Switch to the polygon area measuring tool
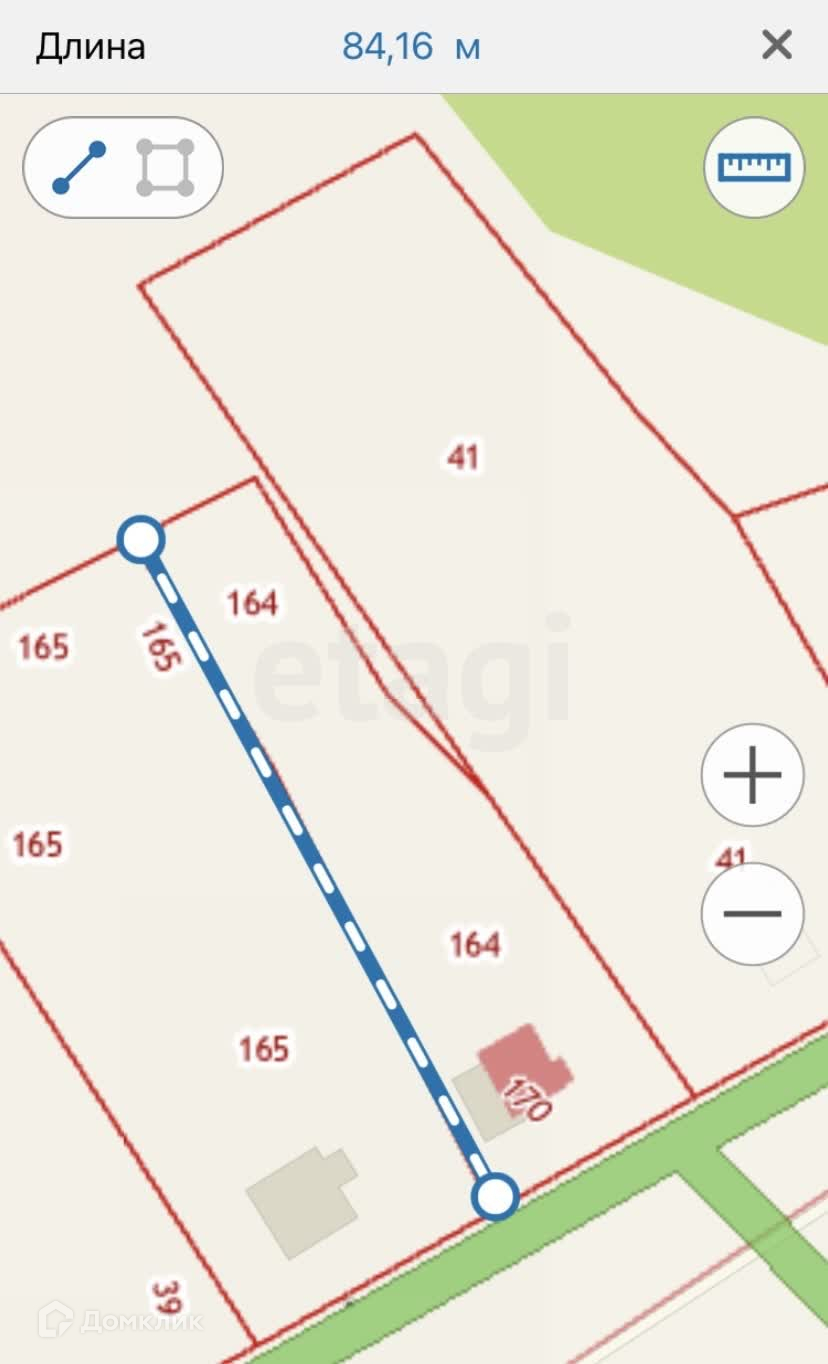 [165, 168]
